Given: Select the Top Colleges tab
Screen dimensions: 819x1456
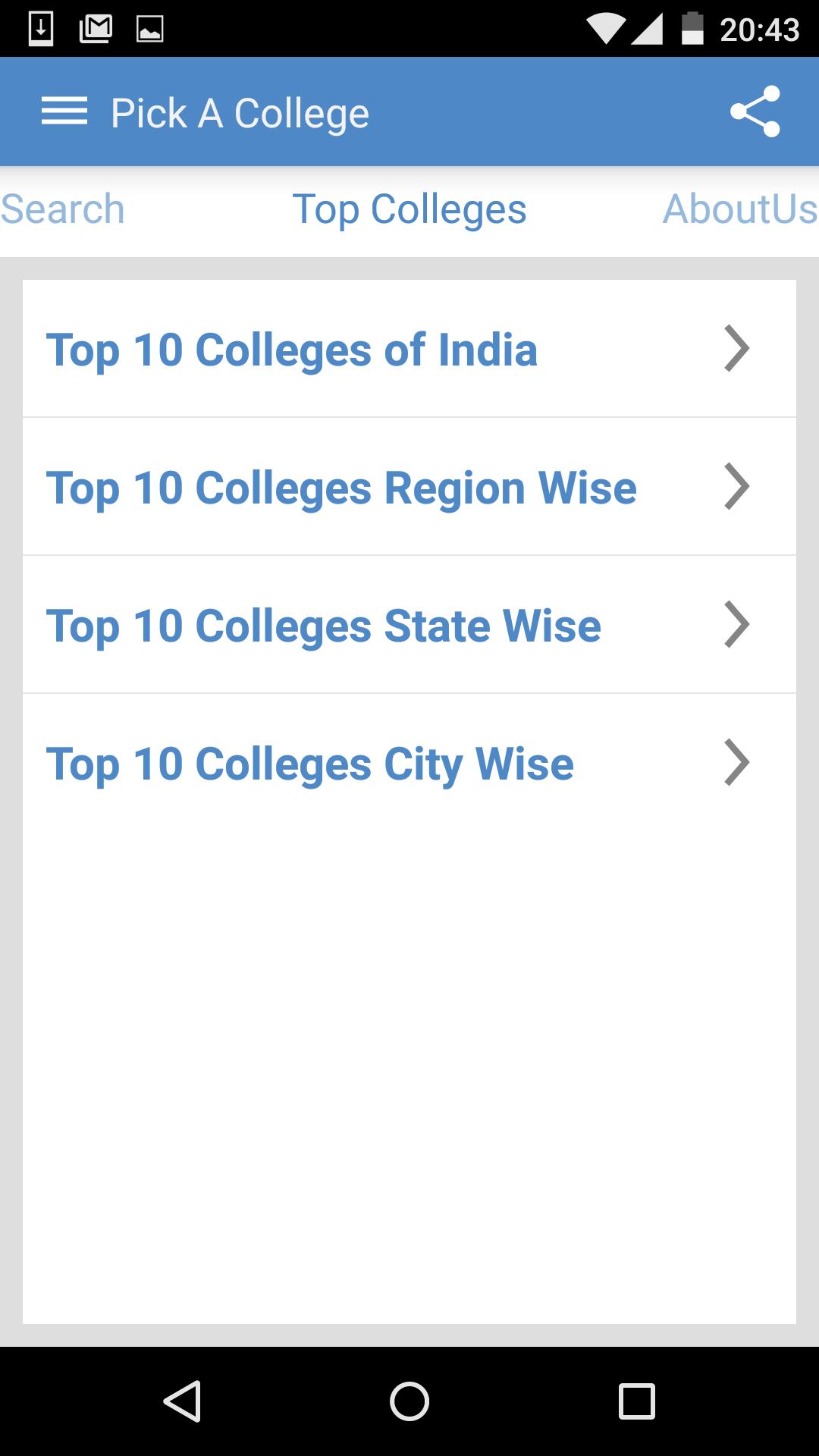Looking at the screenshot, I should (409, 209).
